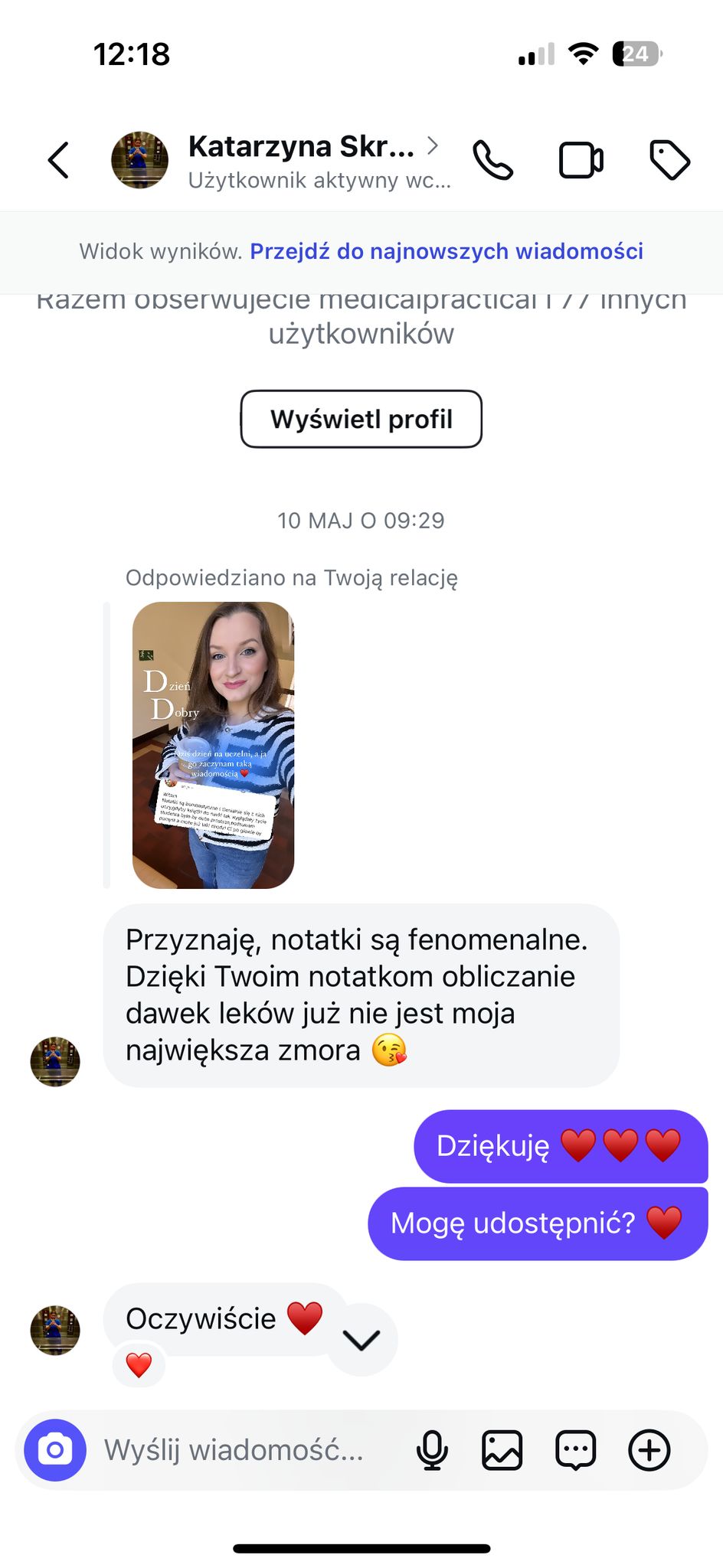This screenshot has width=723, height=1568.
Task: Start a video call with Katarzyna
Action: coord(581,160)
